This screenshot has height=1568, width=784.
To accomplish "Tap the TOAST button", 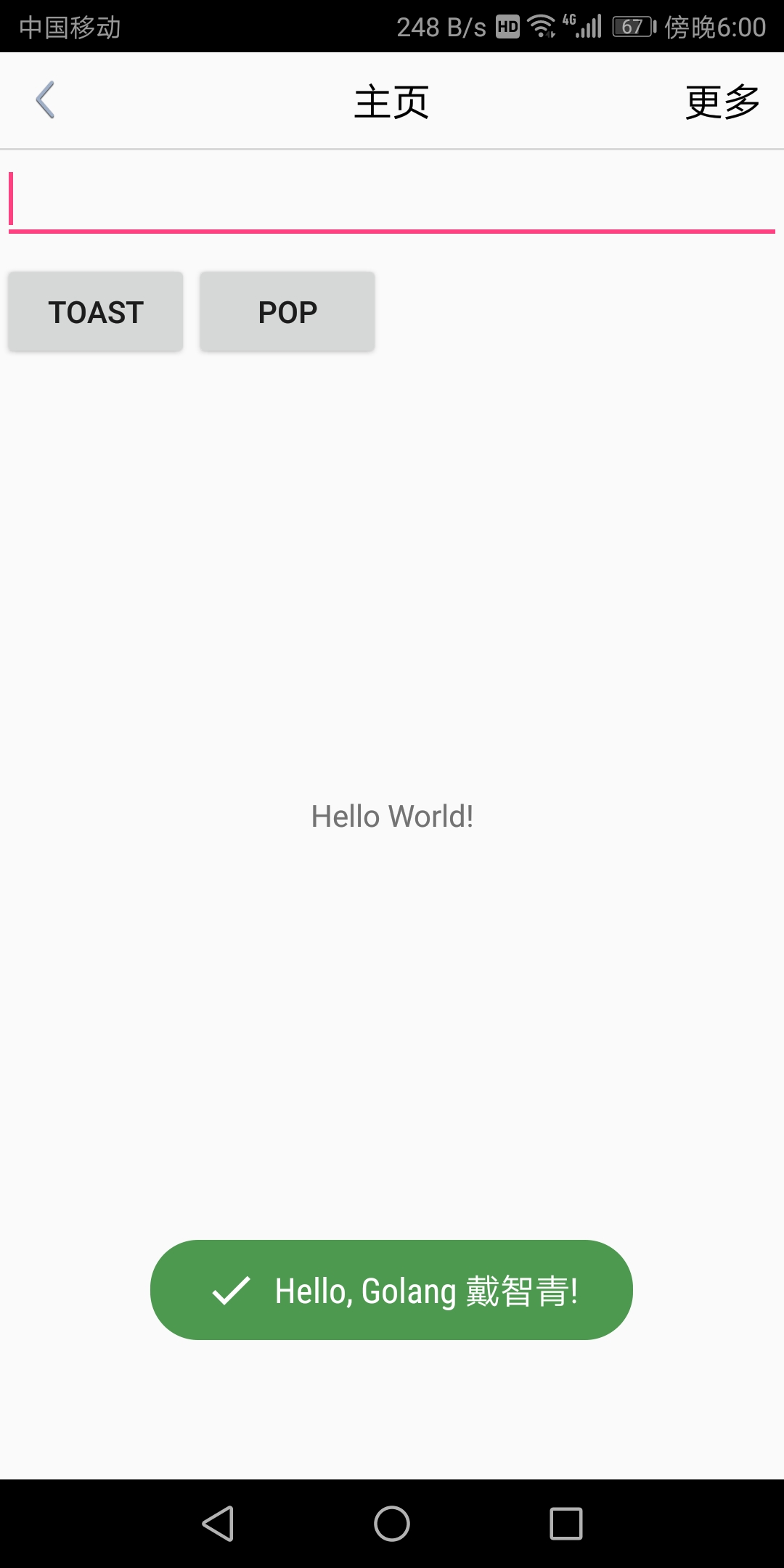I will pyautogui.click(x=96, y=312).
